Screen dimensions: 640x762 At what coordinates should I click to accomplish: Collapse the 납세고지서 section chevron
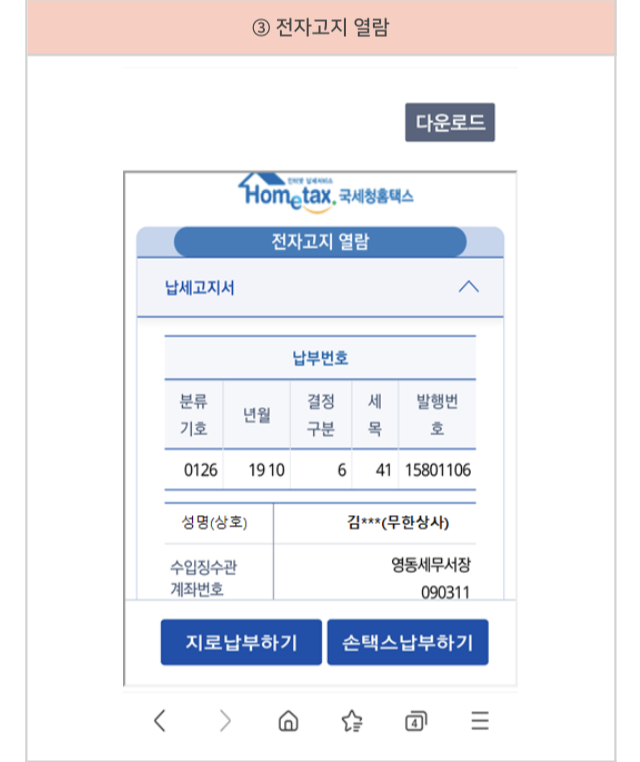tap(467, 287)
